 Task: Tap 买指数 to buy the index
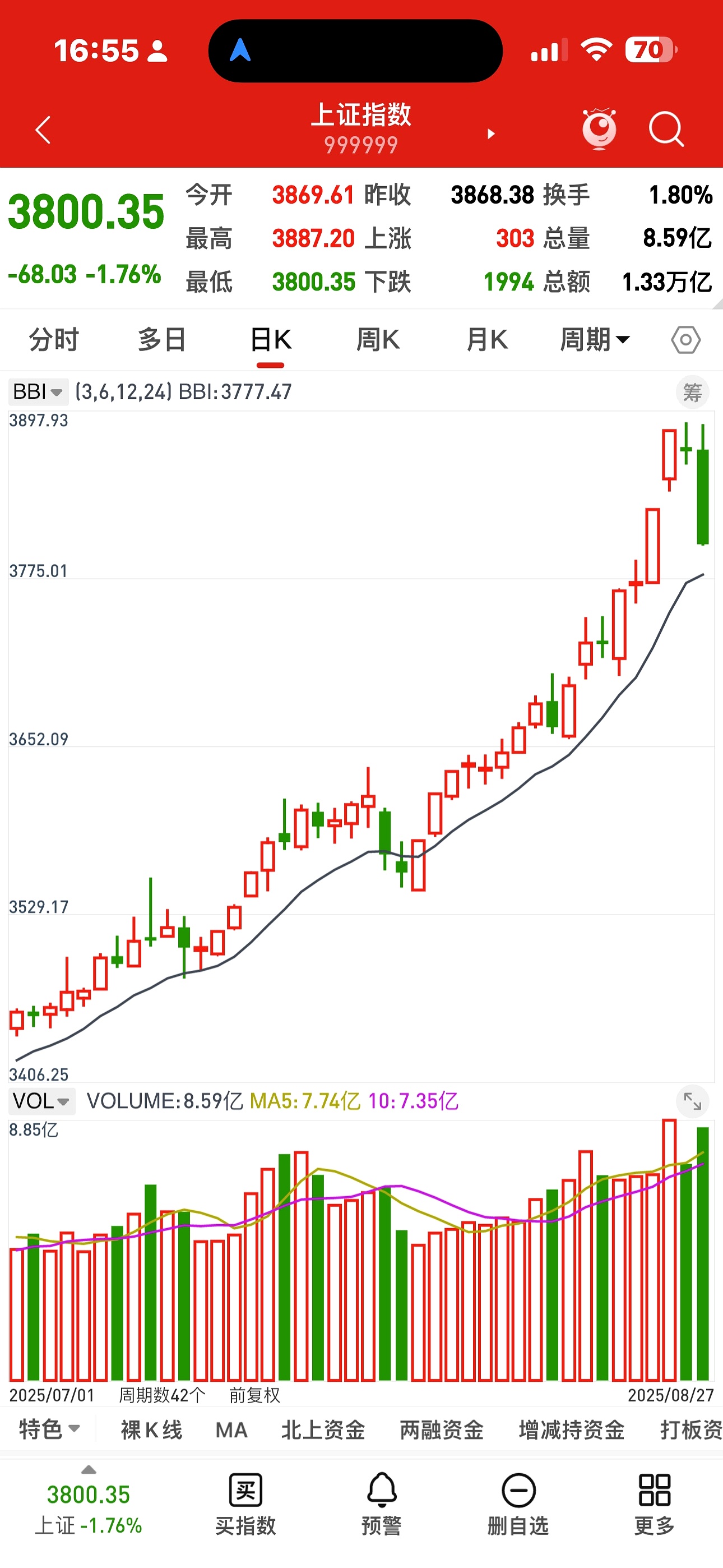(x=245, y=1504)
